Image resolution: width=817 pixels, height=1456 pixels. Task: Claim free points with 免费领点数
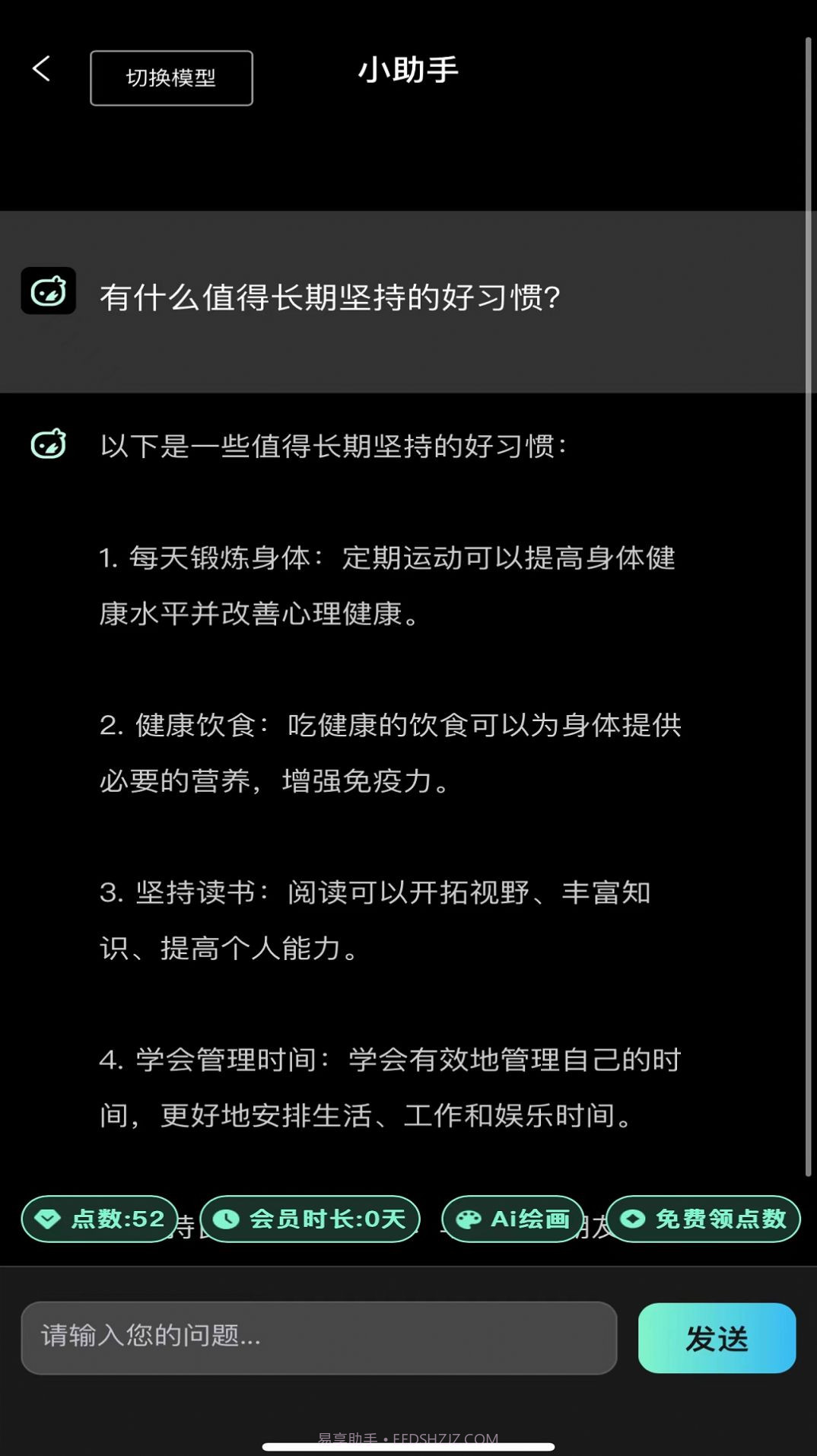(703, 1219)
